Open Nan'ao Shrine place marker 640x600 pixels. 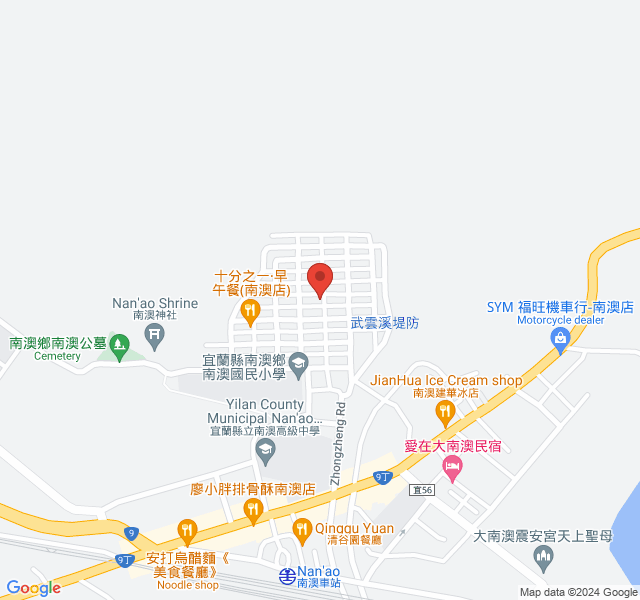pos(154,332)
